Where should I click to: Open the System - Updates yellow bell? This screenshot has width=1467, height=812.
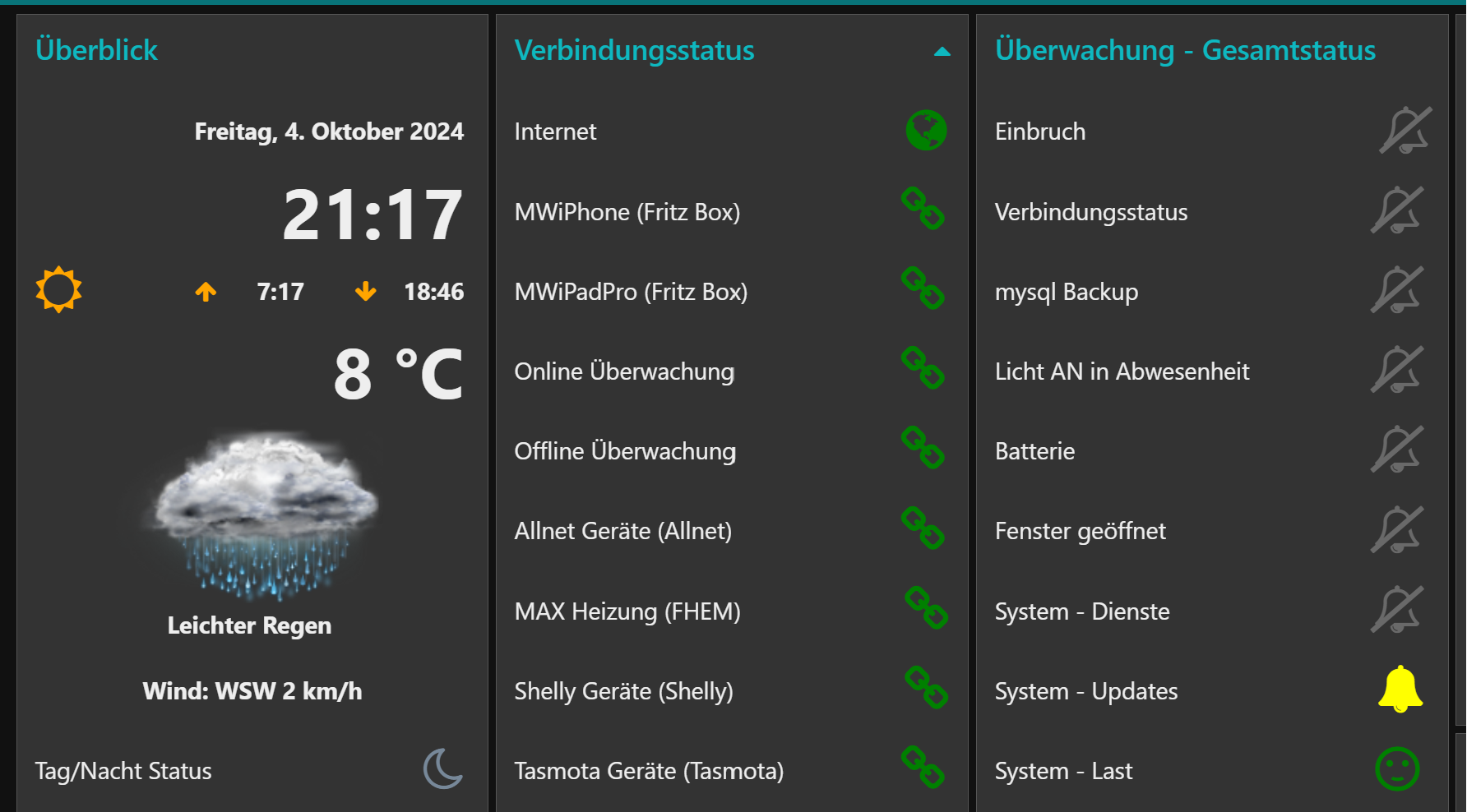tap(1400, 689)
